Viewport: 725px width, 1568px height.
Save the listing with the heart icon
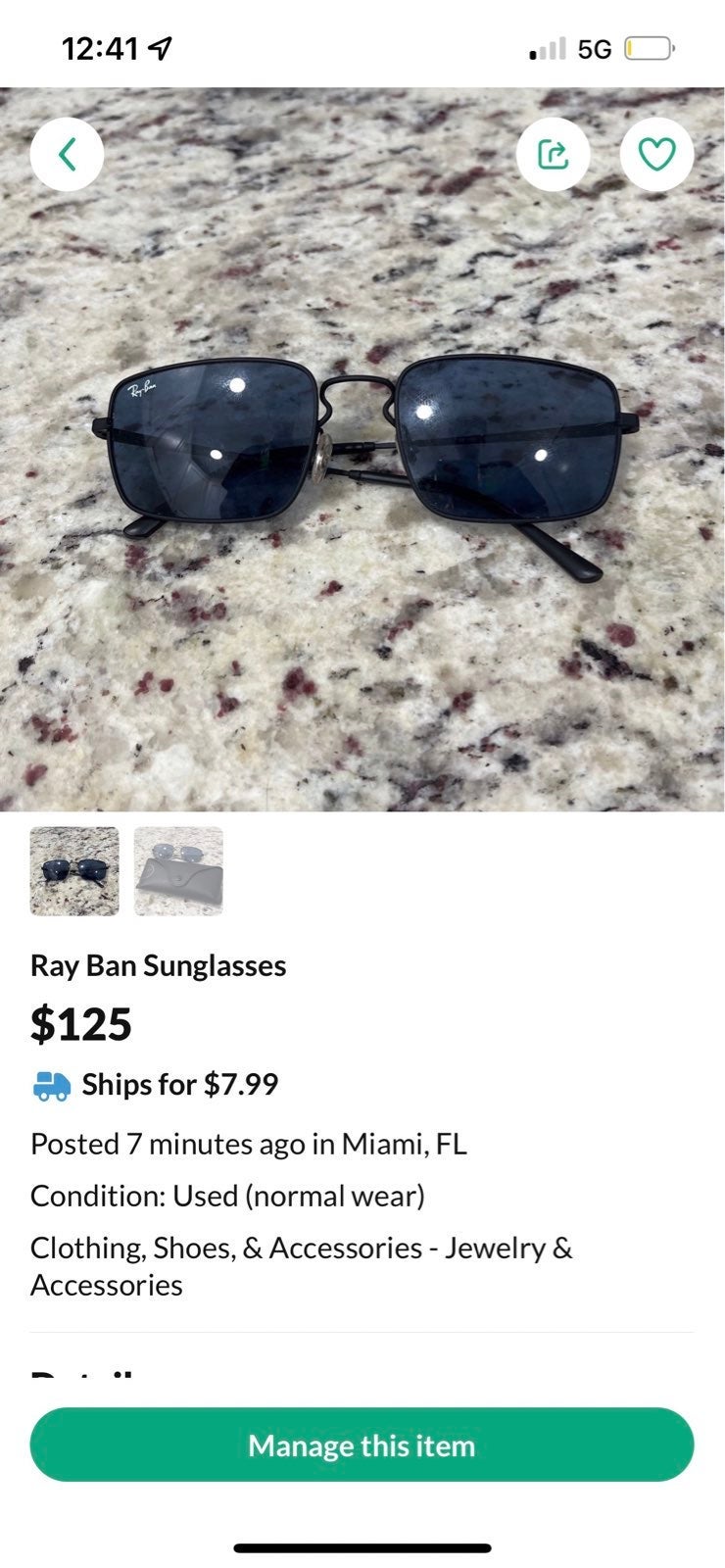click(656, 154)
